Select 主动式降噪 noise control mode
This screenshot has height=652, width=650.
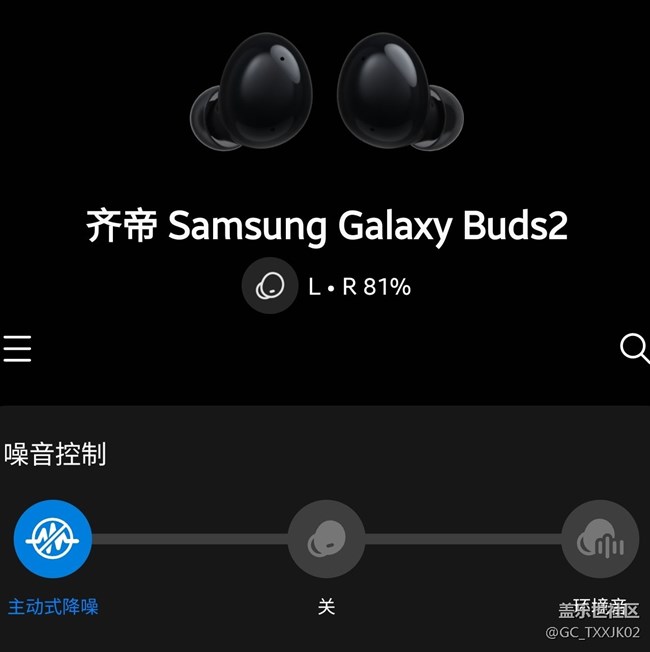[52, 539]
